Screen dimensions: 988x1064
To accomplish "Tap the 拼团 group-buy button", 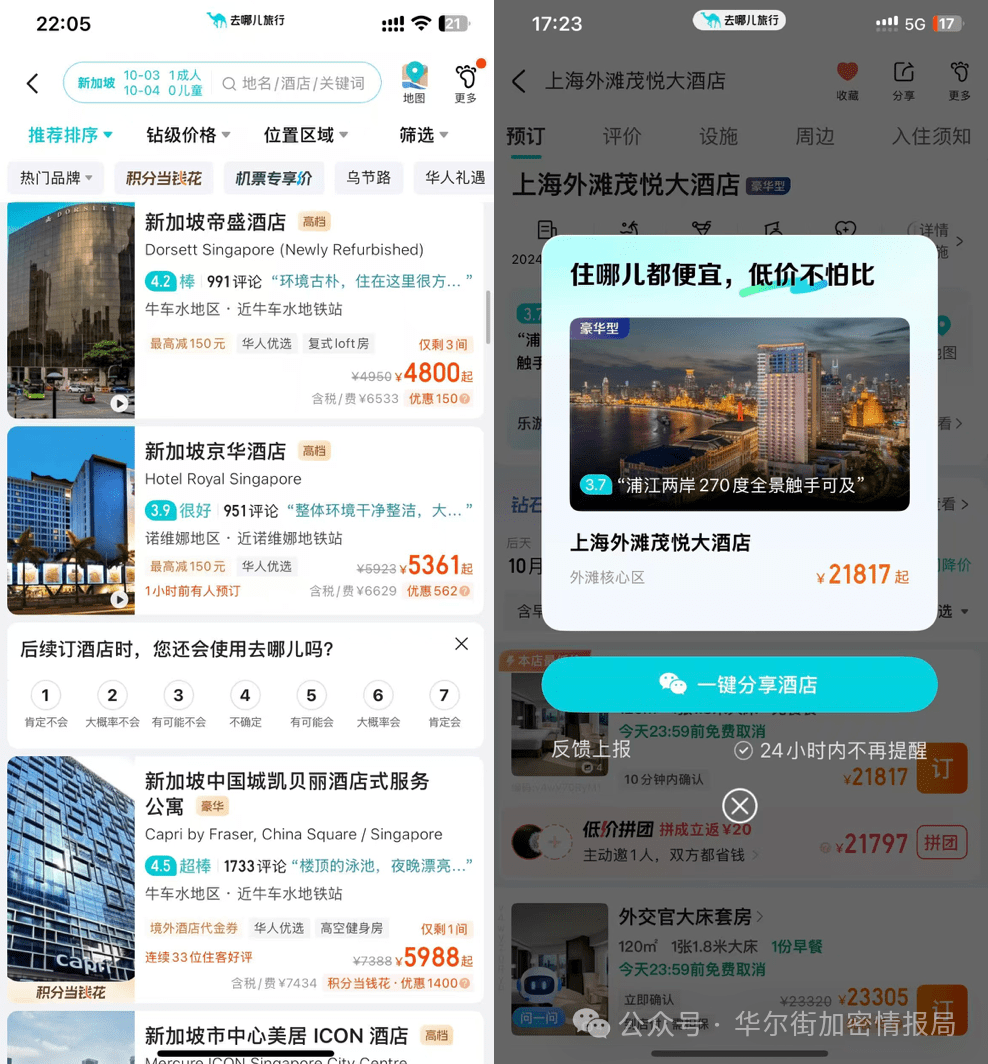I will (x=941, y=843).
